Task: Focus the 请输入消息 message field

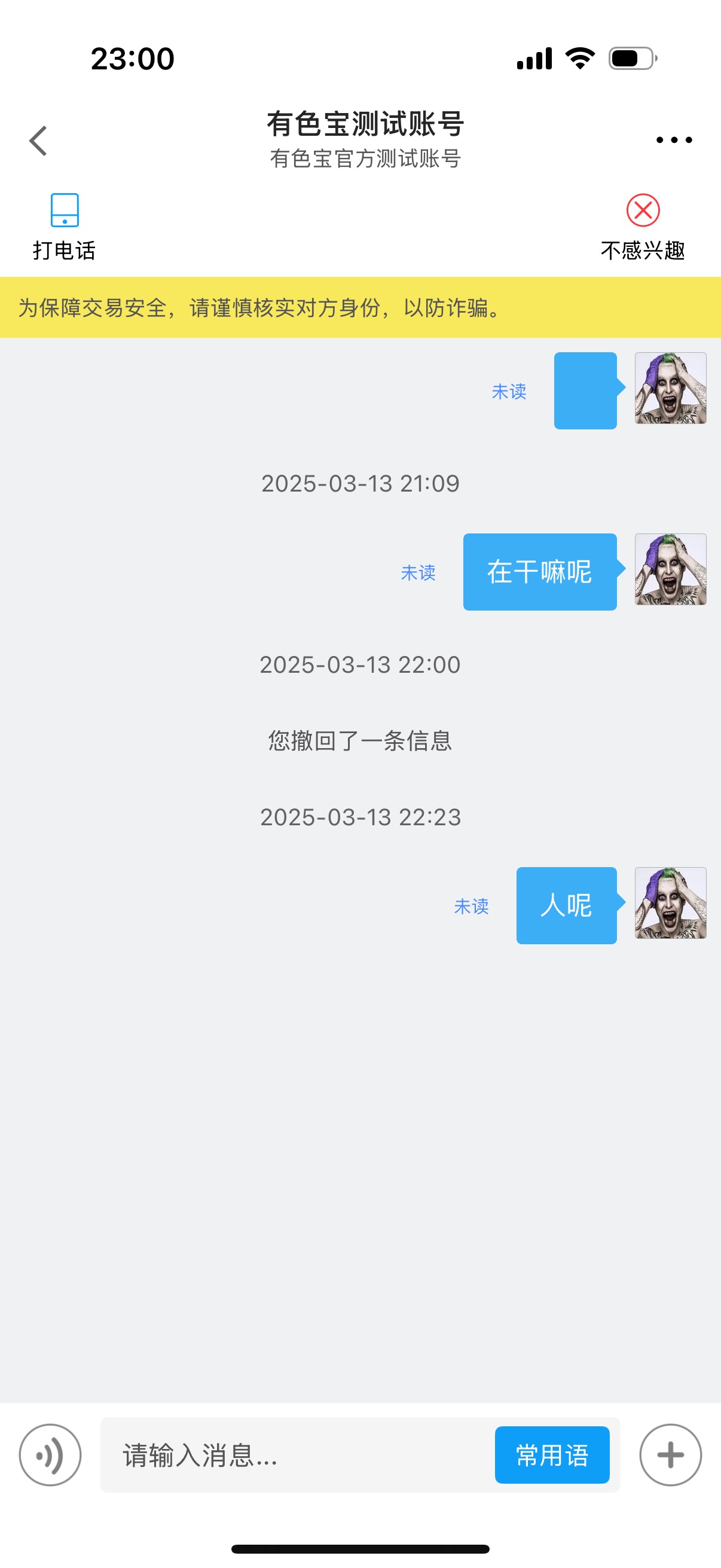Action: 298,1455
